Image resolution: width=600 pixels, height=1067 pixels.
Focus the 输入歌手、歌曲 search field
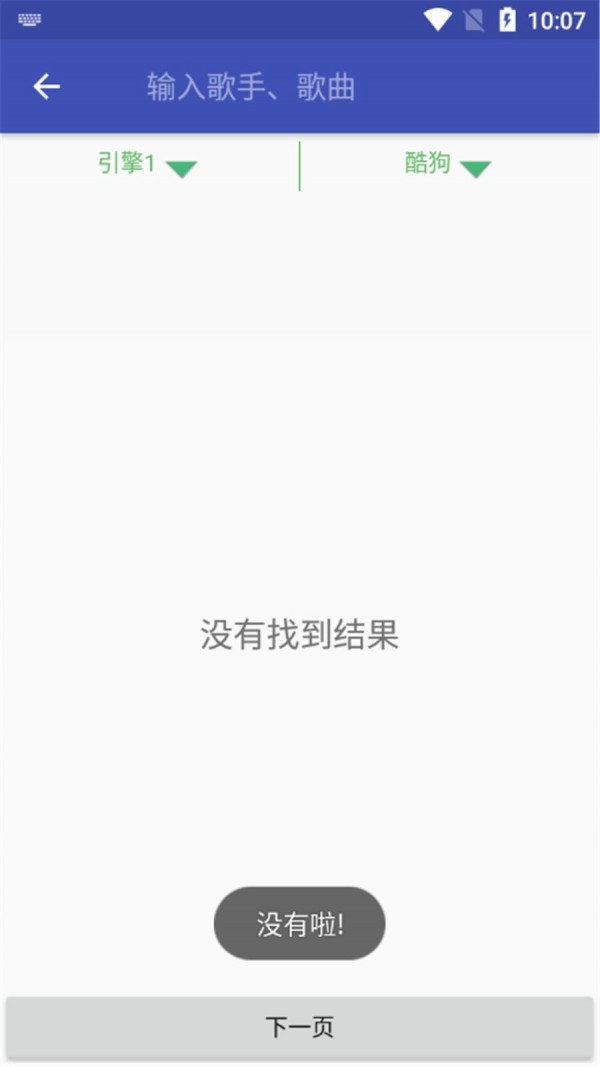click(x=300, y=87)
